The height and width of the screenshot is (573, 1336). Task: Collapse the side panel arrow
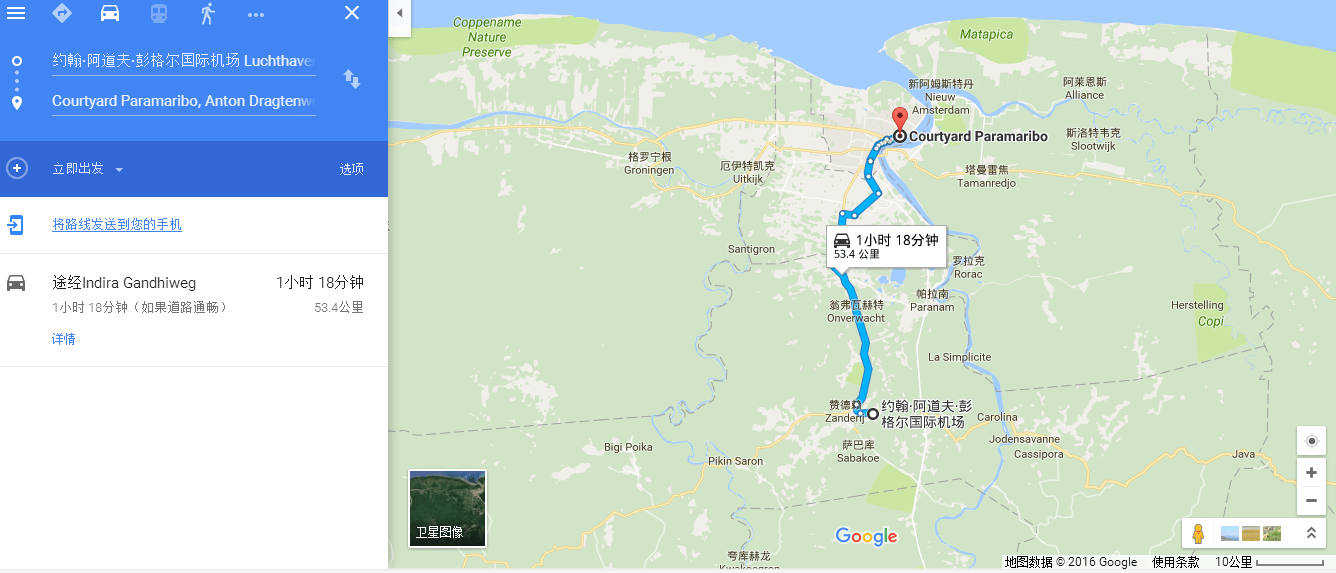point(400,14)
